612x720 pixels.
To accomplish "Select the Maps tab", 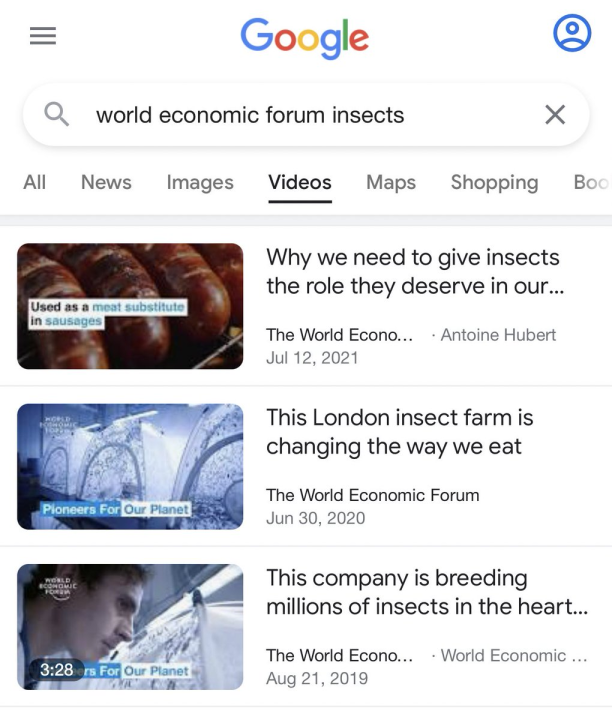I will tap(391, 182).
